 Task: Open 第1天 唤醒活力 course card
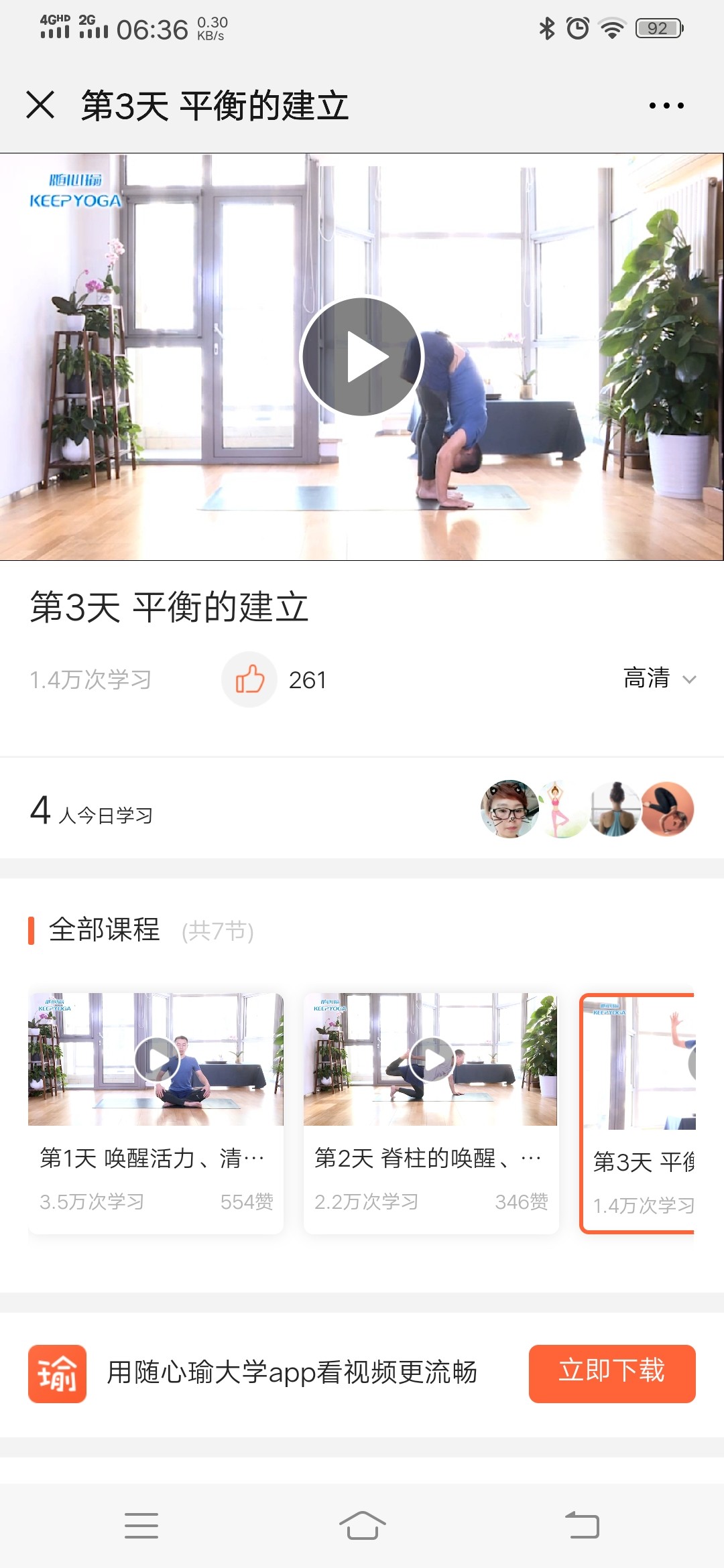point(156,1113)
